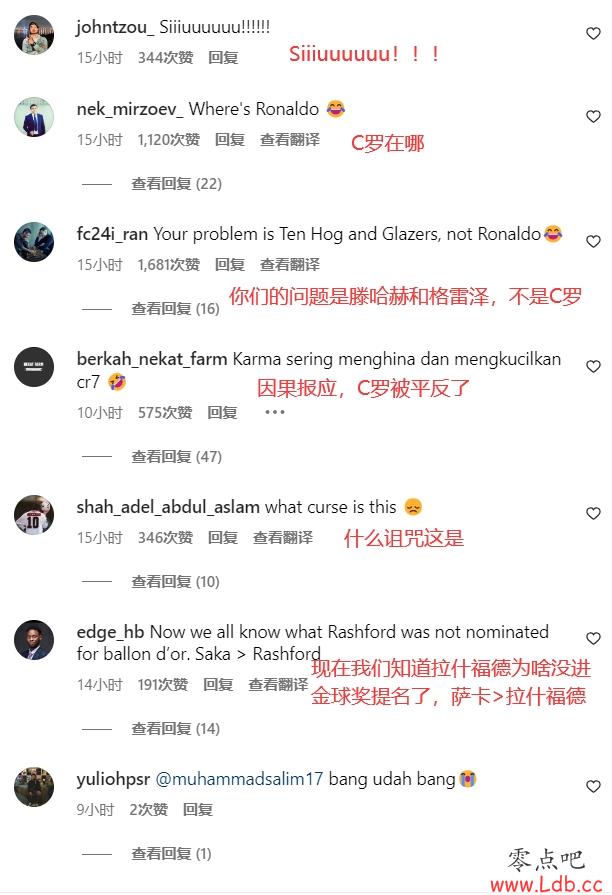Like nek_mirzoev_'s comment about Ronaldo
612x895 pixels.
coord(593,117)
